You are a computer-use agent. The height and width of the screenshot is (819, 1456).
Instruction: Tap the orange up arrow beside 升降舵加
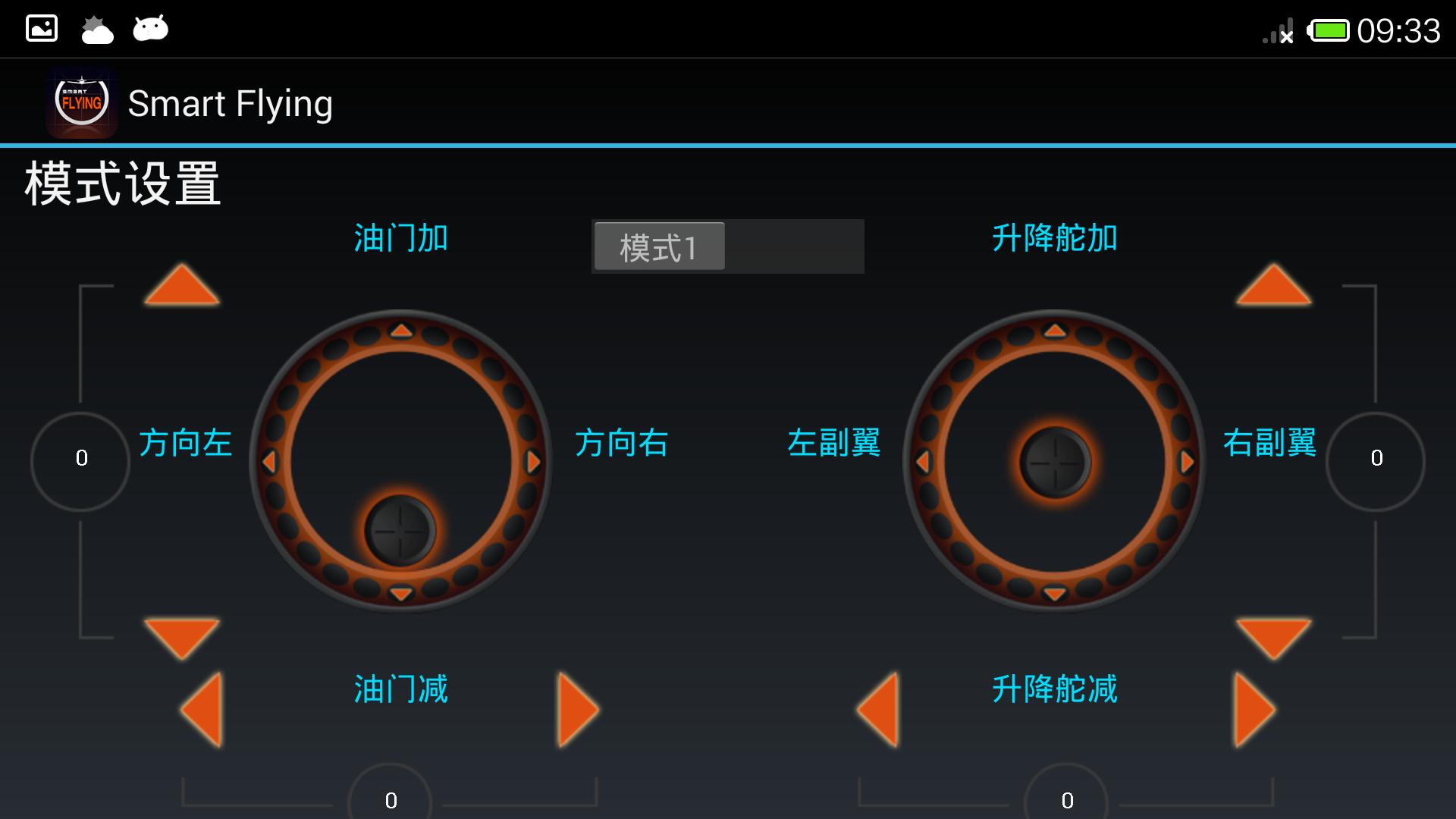tap(1273, 286)
